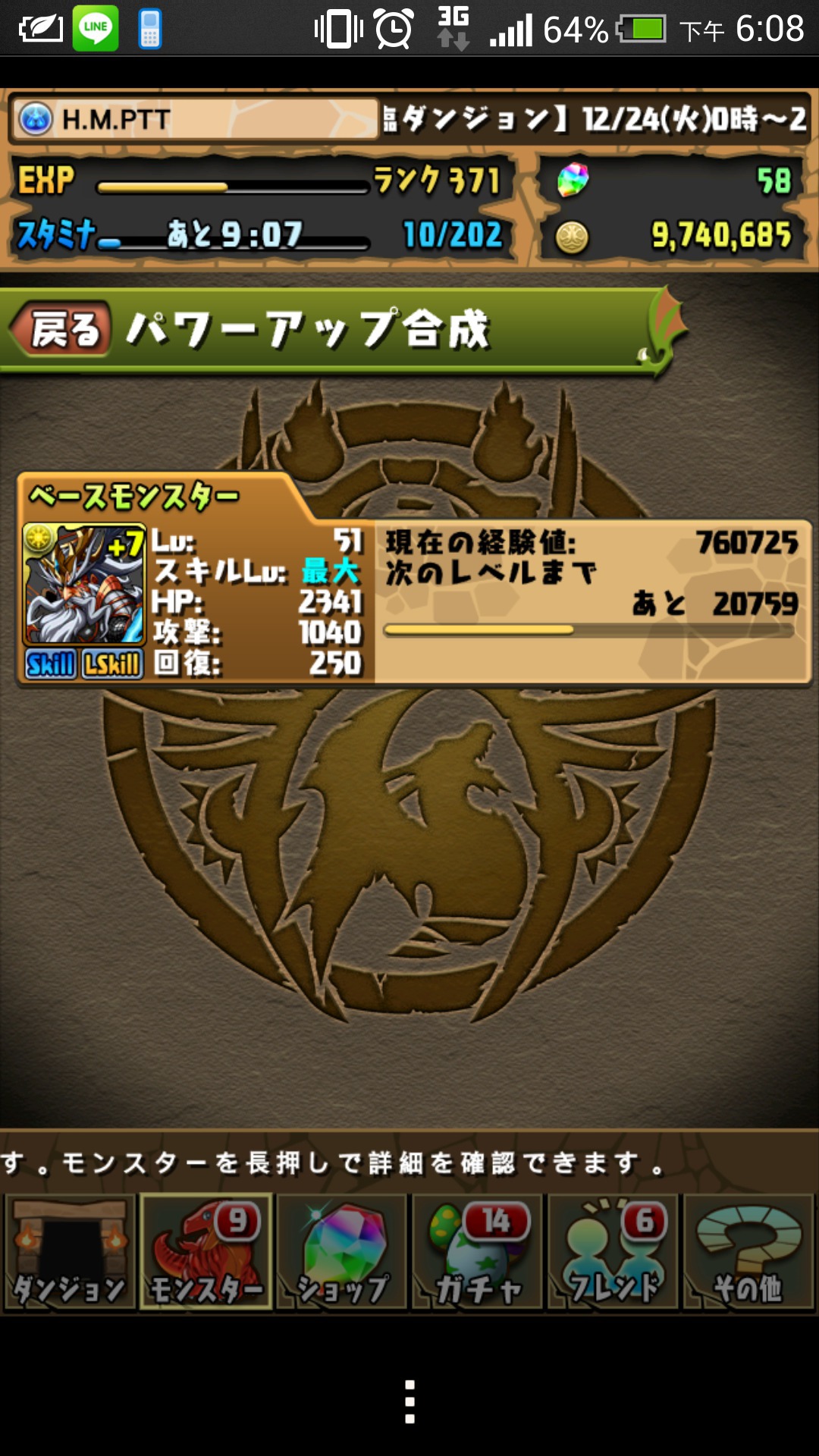Open the ダンジョン tab
This screenshot has width=819, height=1456.
pos(70,1251)
